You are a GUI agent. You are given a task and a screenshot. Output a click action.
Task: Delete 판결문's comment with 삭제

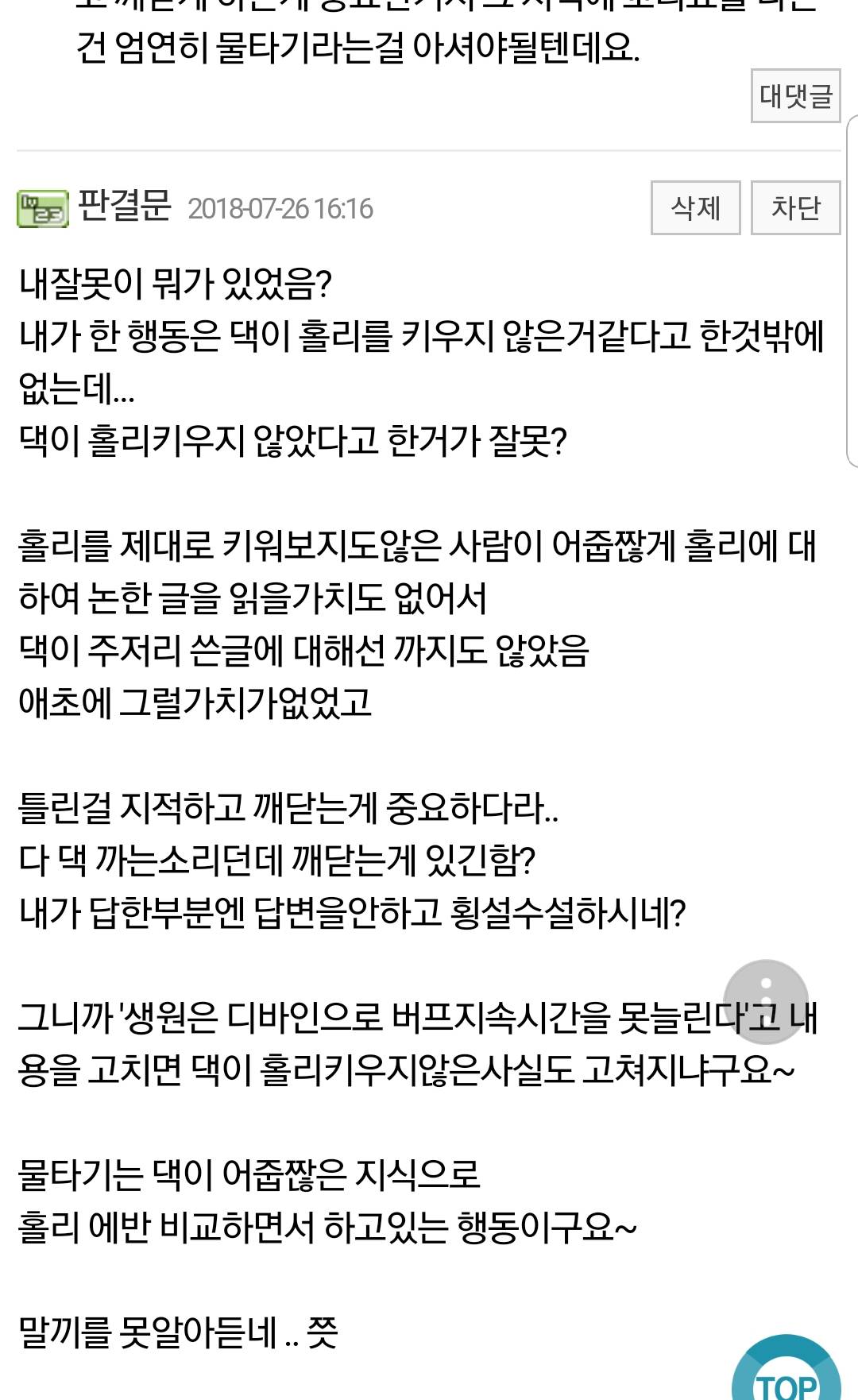695,208
